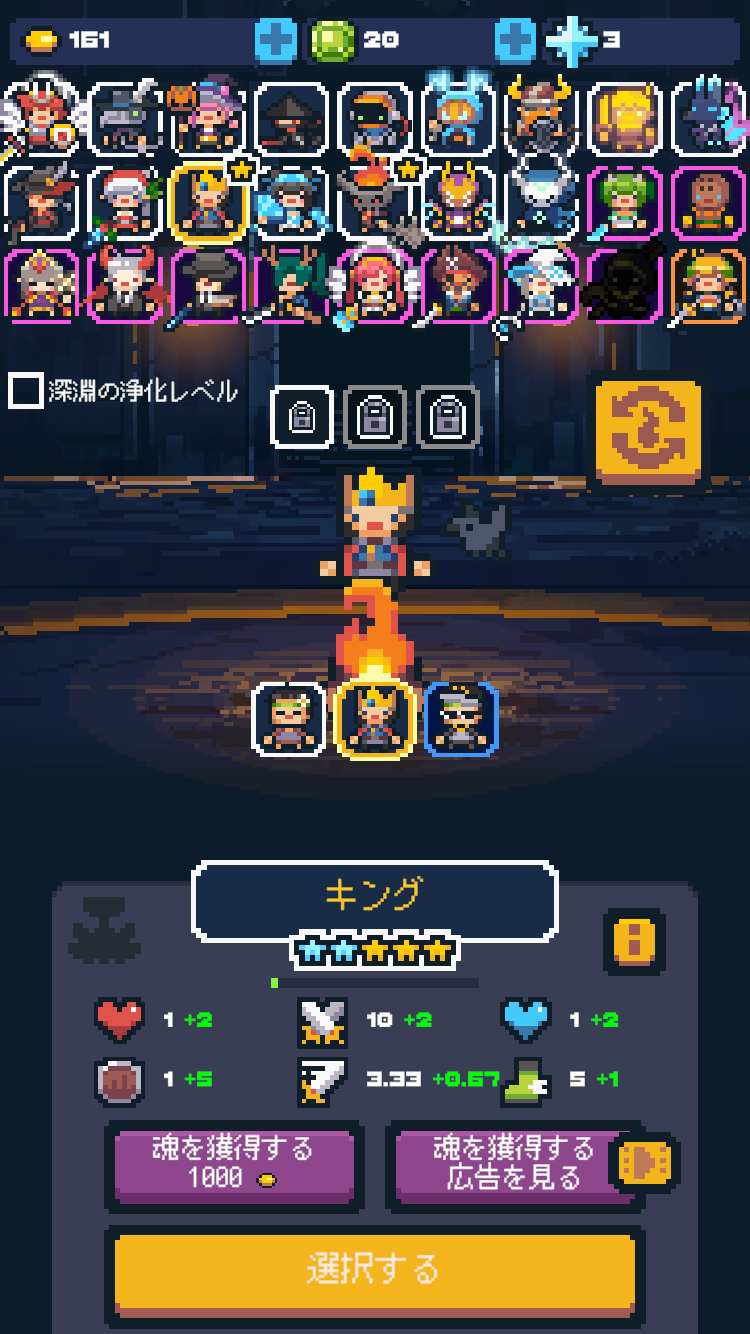The image size is (750, 1334).
Task: Select the golden armored hero
Action: pyautogui.click(x=625, y=119)
